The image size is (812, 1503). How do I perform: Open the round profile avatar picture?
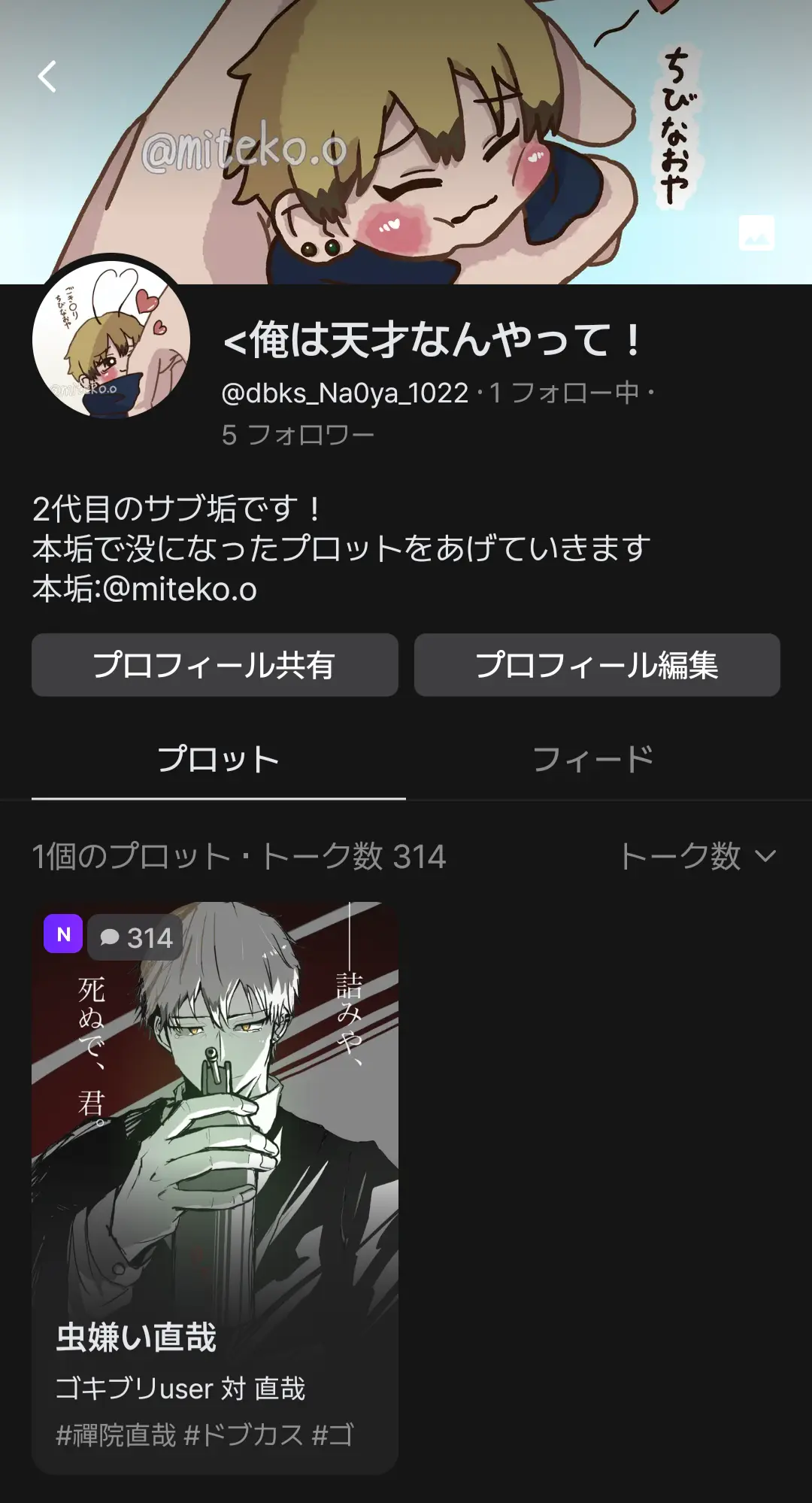click(x=111, y=340)
